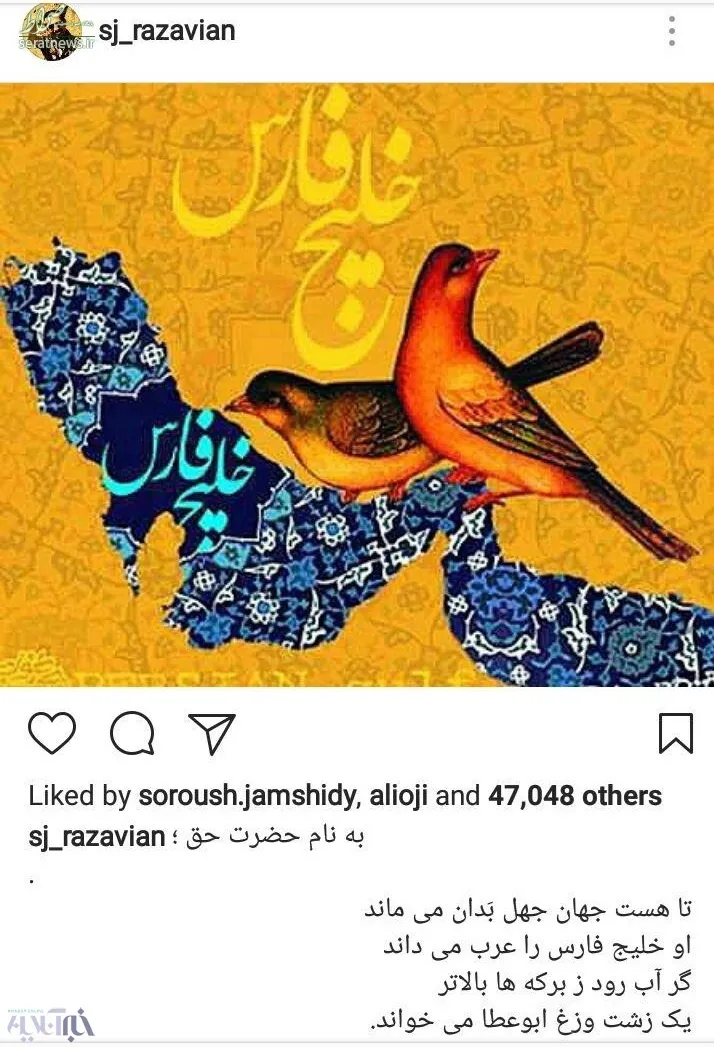Bookmark this post
The height and width of the screenshot is (1047, 714).
(x=676, y=733)
